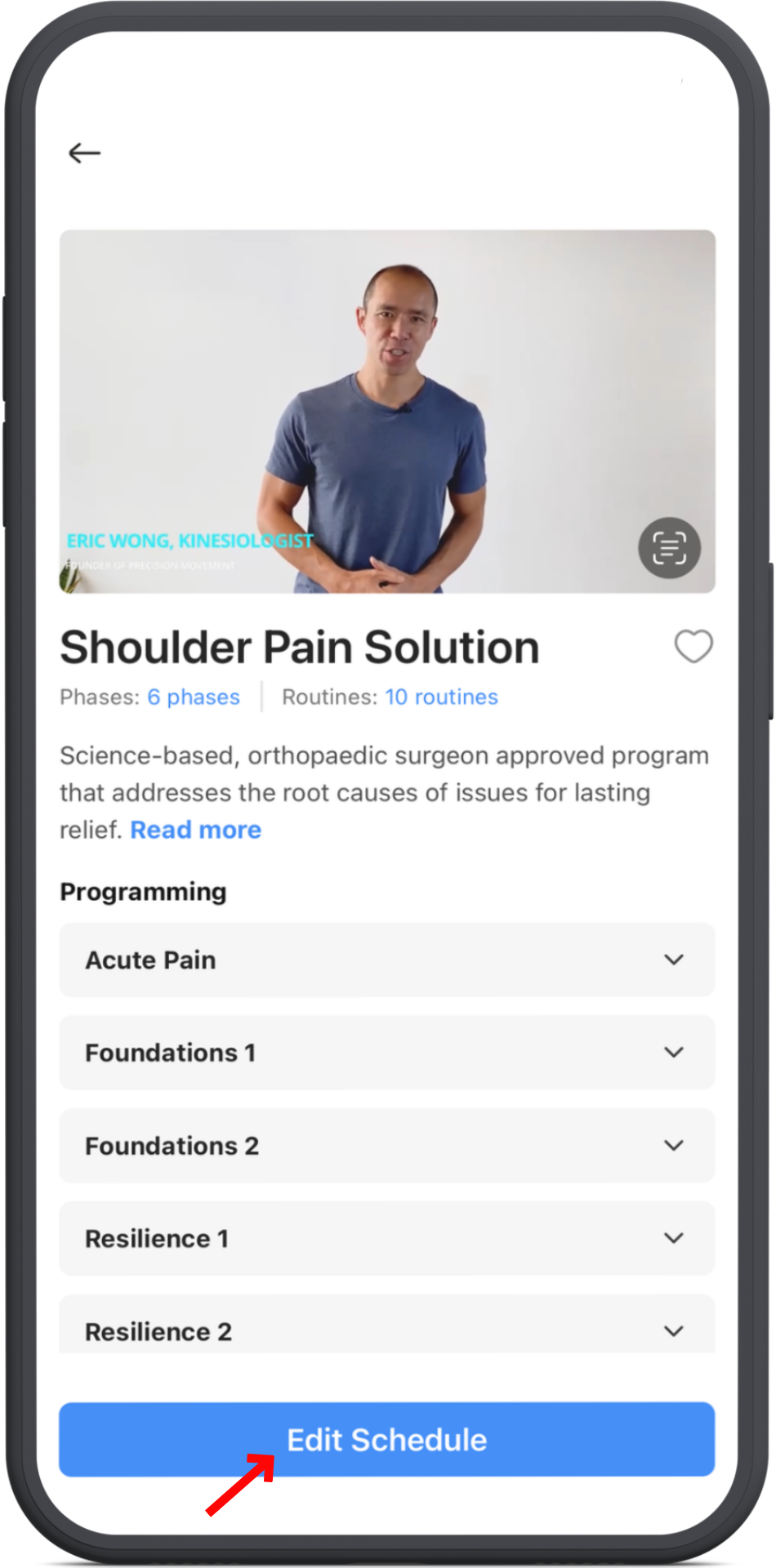Expand Foundations 1 section

(387, 1053)
